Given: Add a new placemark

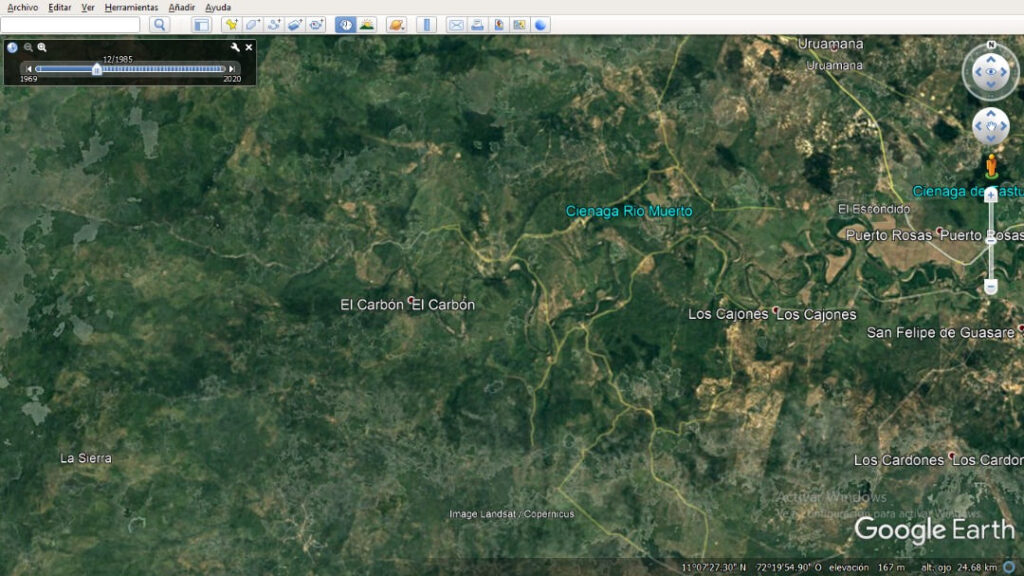Looking at the screenshot, I should [x=232, y=25].
